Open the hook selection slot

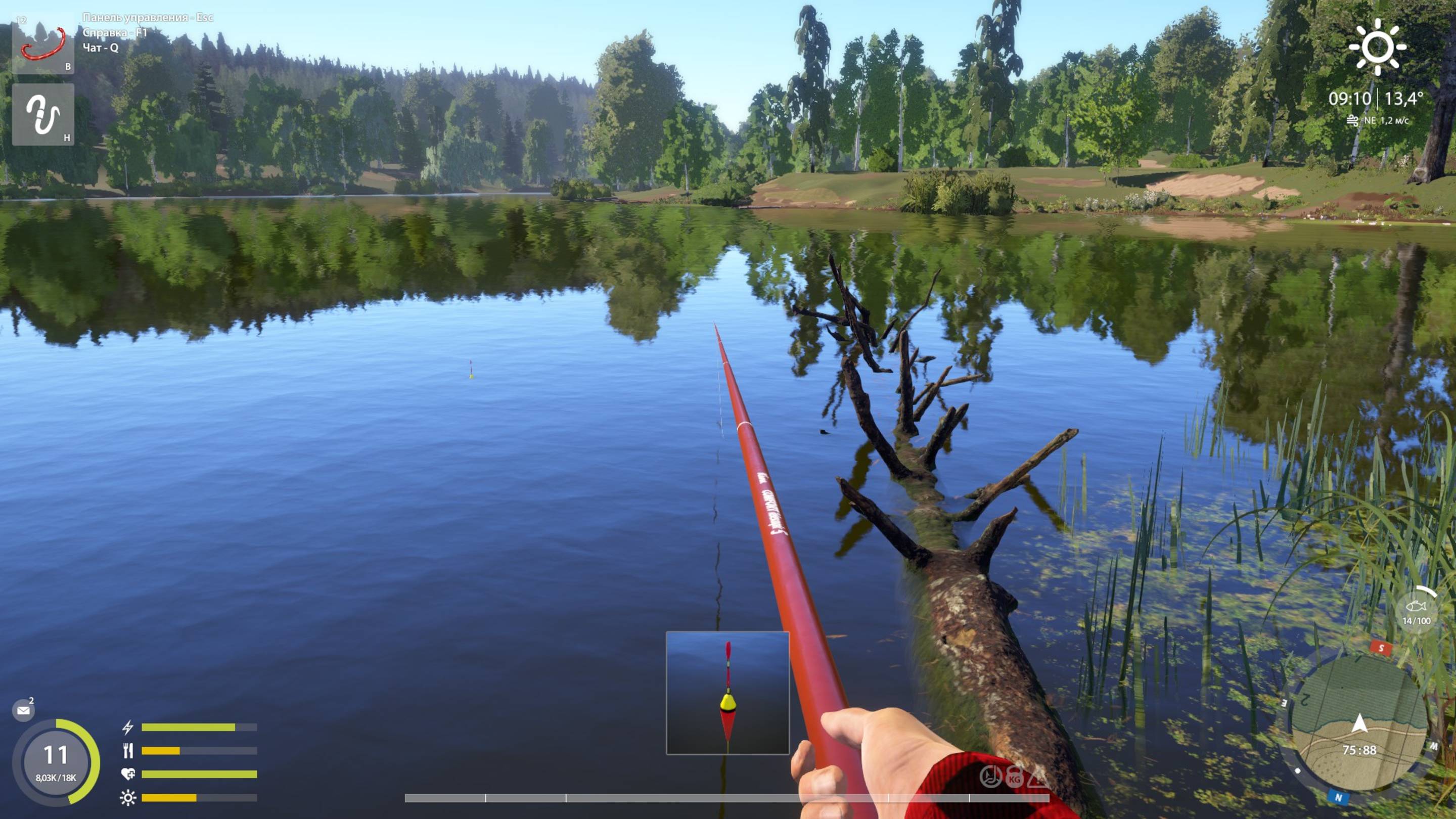pos(43,114)
